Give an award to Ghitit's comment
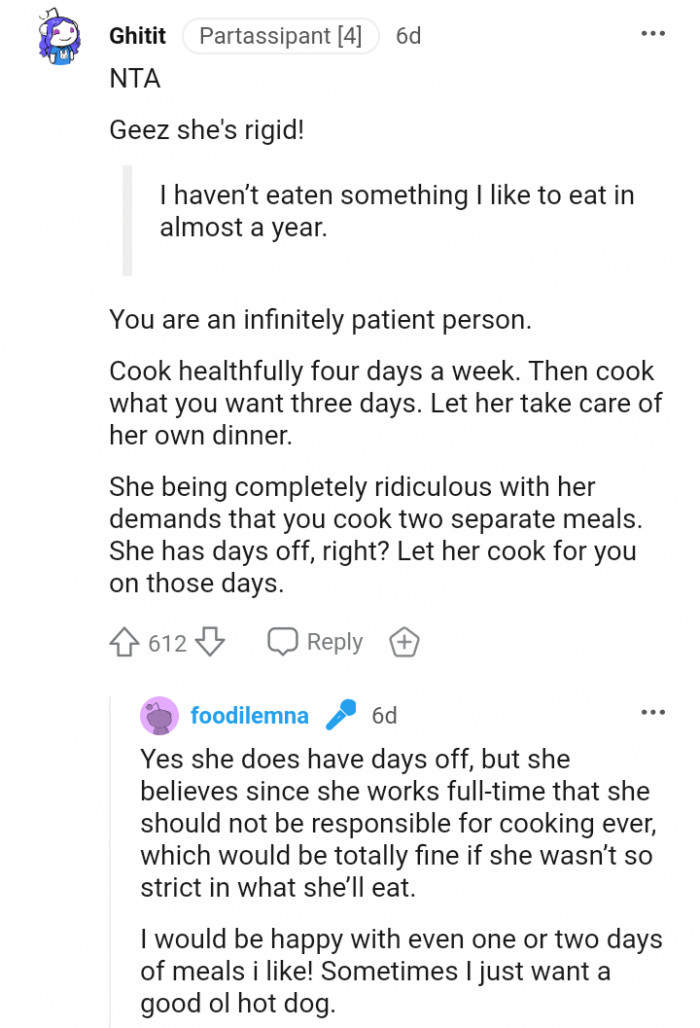 404,643
